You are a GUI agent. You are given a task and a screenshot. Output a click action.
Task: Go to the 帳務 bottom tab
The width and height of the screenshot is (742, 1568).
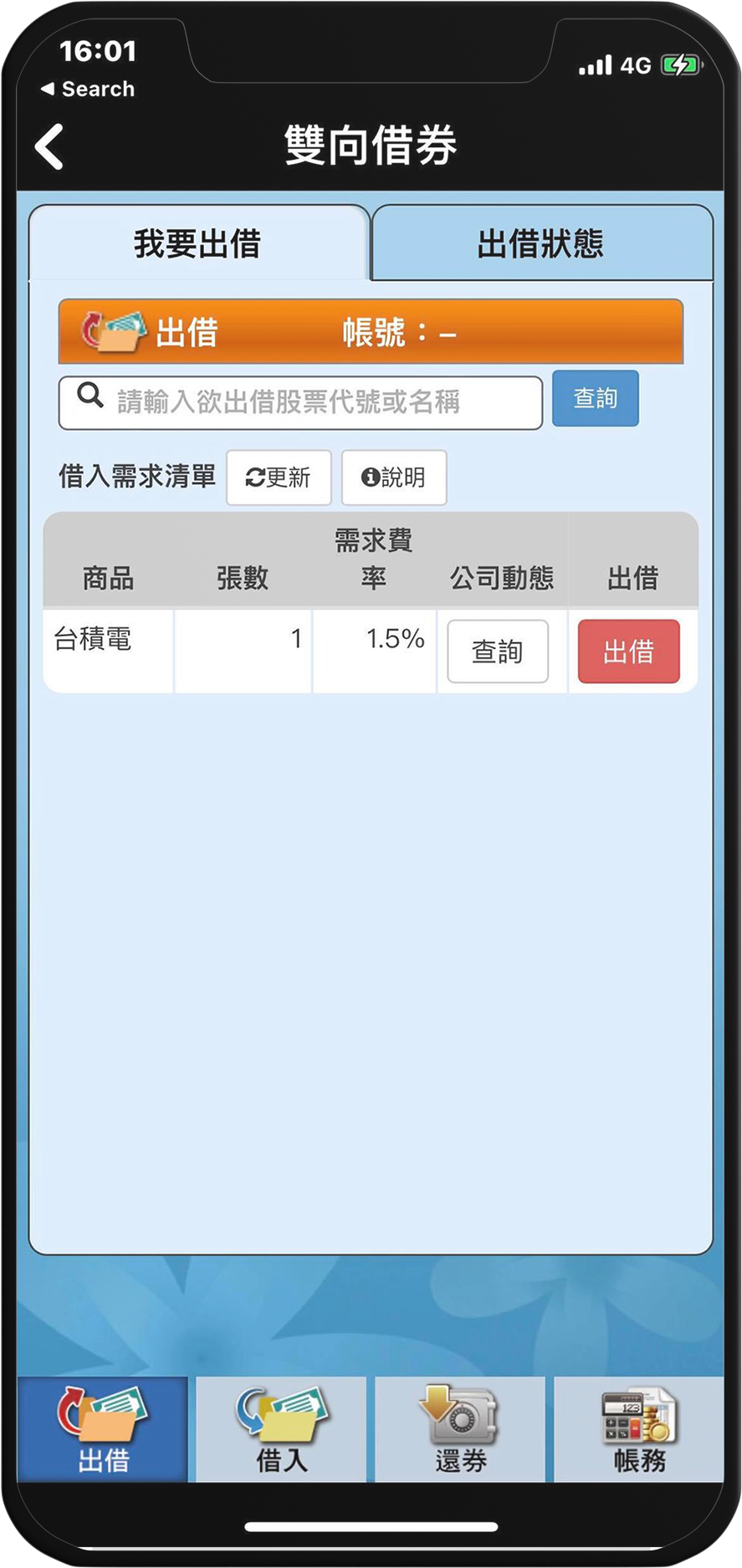pos(639,1429)
